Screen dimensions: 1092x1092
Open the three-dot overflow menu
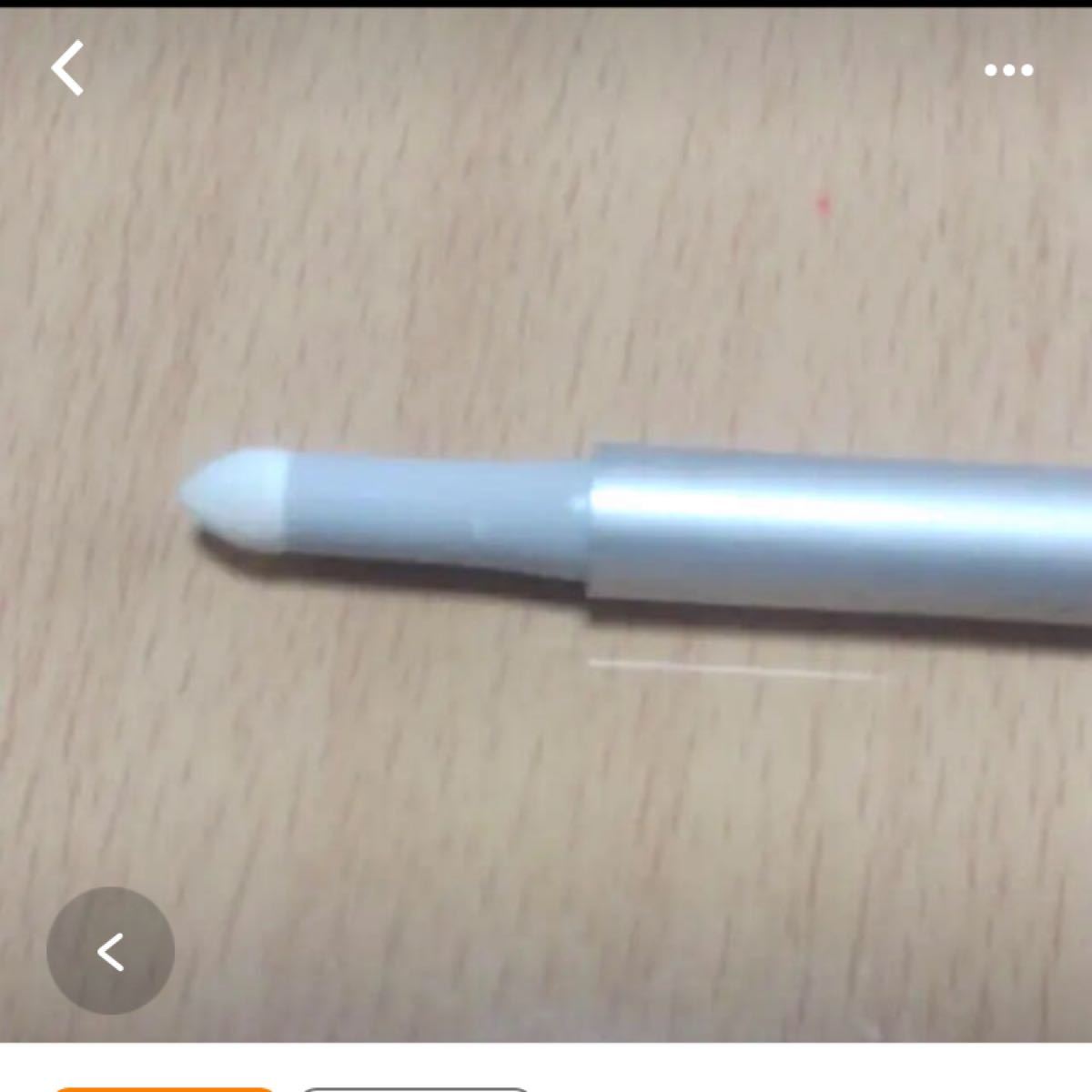(1008, 70)
